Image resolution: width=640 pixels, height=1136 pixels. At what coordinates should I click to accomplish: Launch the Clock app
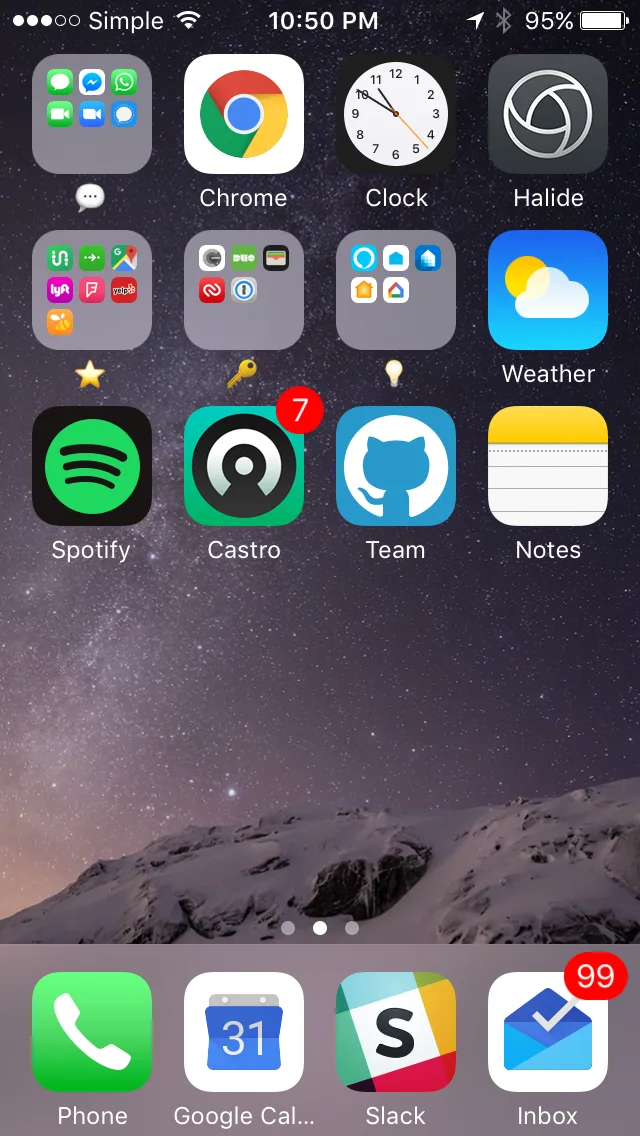396,114
